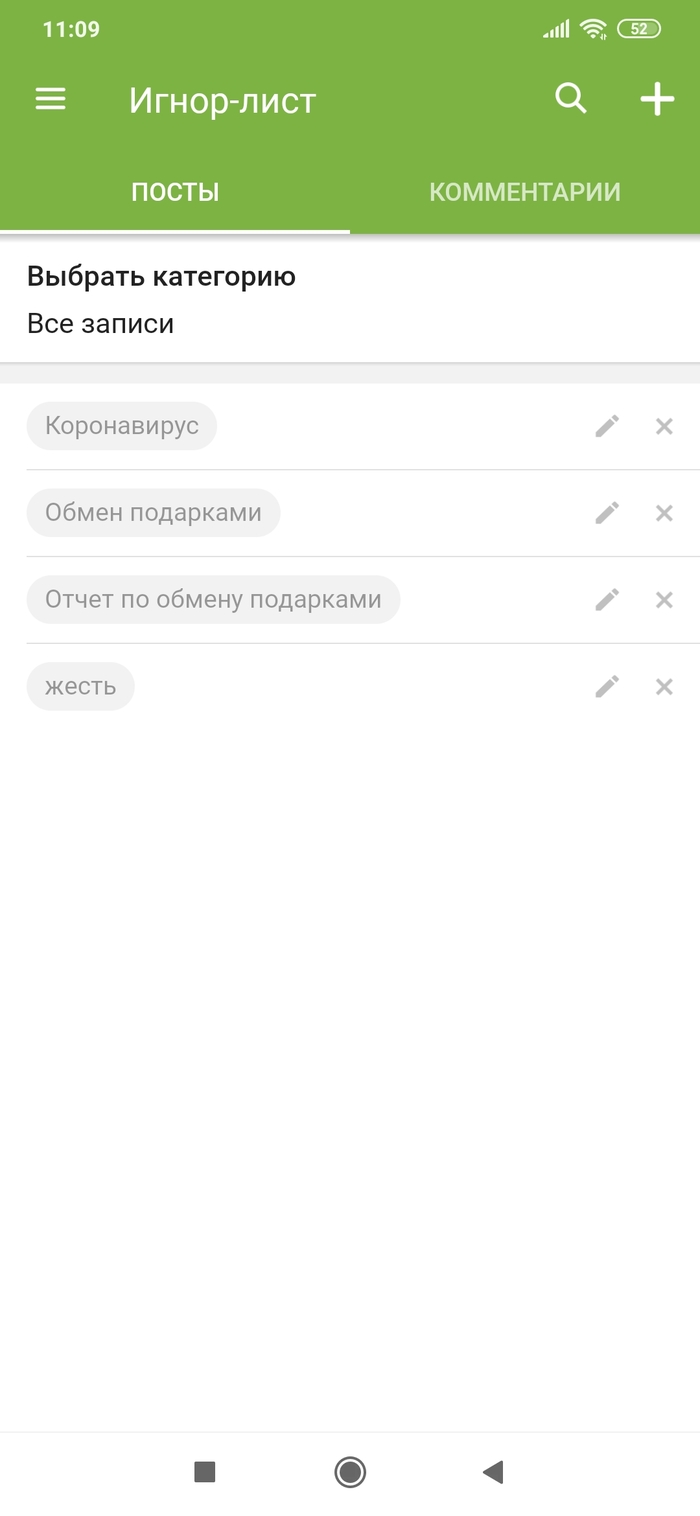Switch to the Посты tab
Viewport: 700px width, 1516px height.
[x=175, y=192]
